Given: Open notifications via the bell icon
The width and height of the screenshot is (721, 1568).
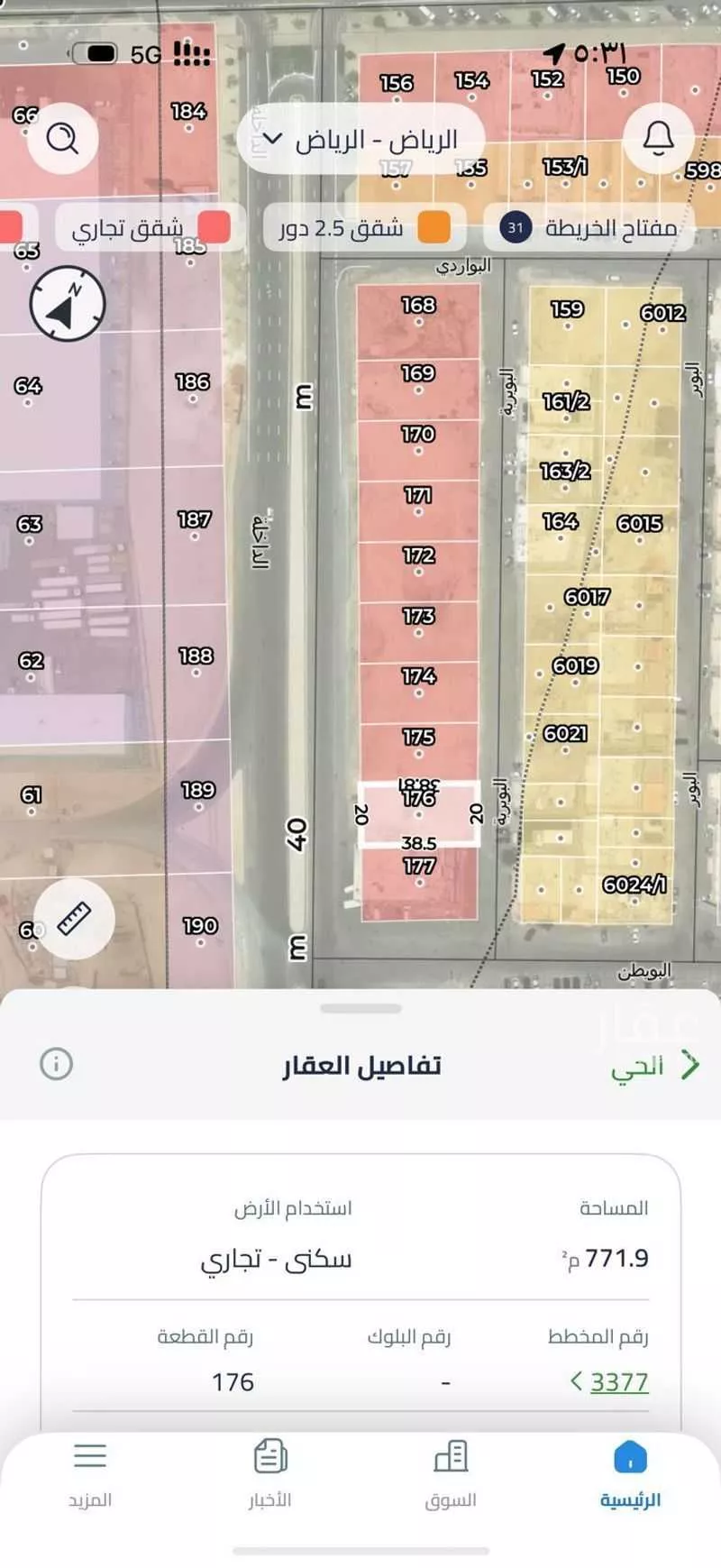Looking at the screenshot, I should (658, 140).
